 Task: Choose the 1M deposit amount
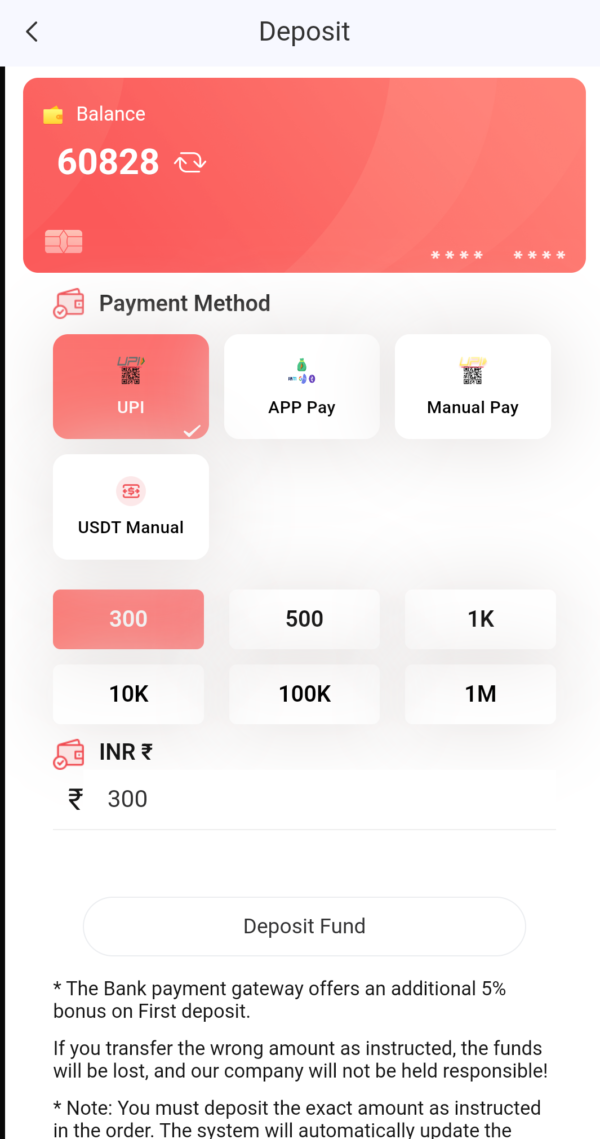coord(480,694)
